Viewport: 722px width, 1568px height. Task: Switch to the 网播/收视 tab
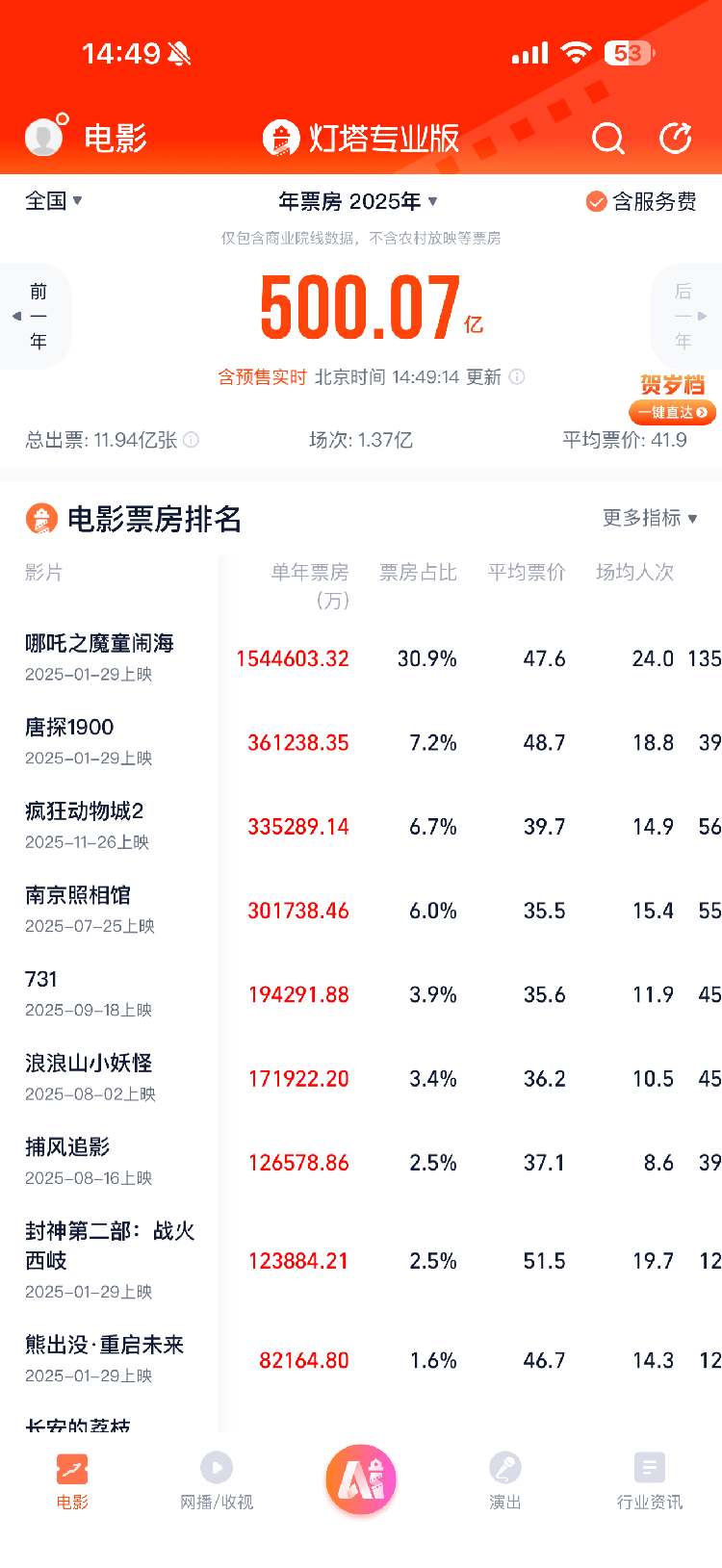click(217, 1481)
